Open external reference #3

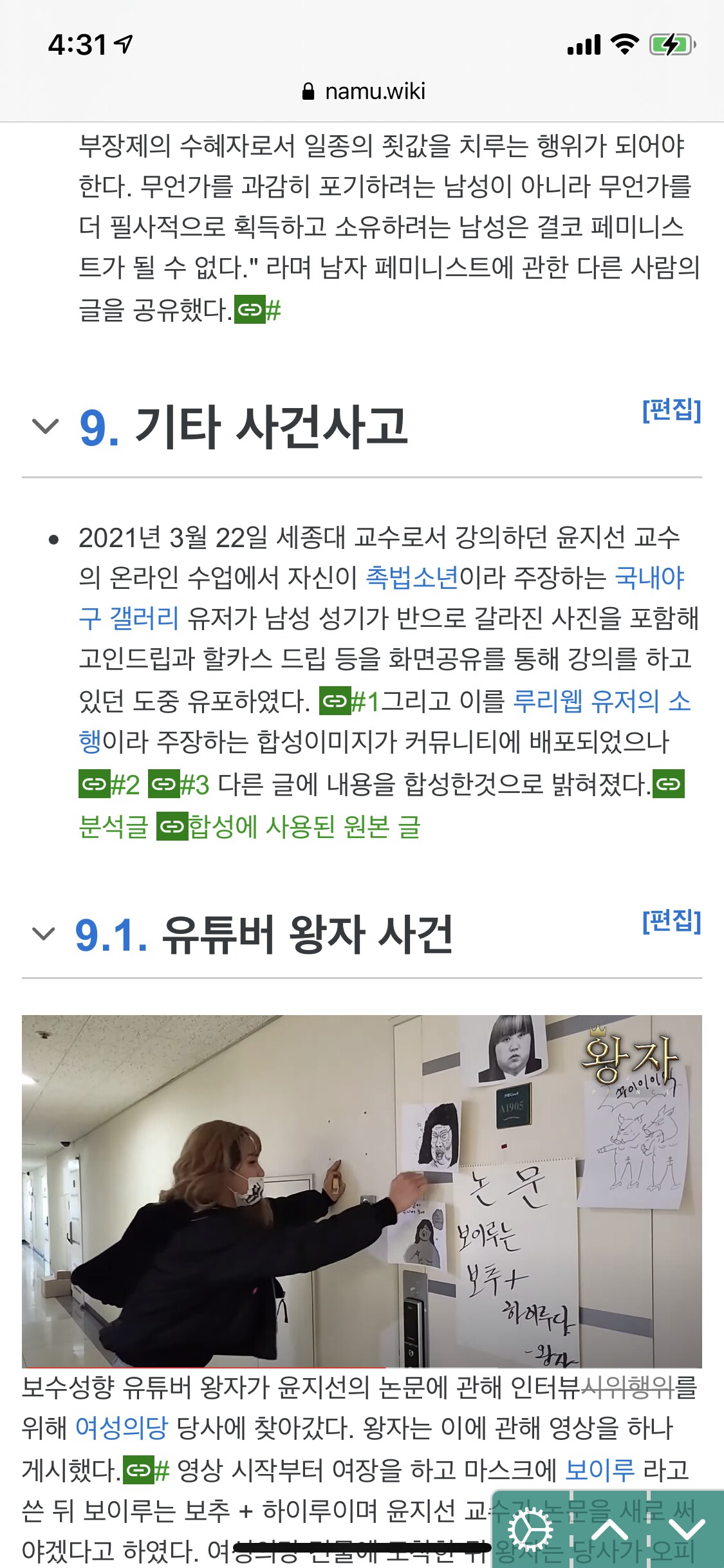point(180,785)
